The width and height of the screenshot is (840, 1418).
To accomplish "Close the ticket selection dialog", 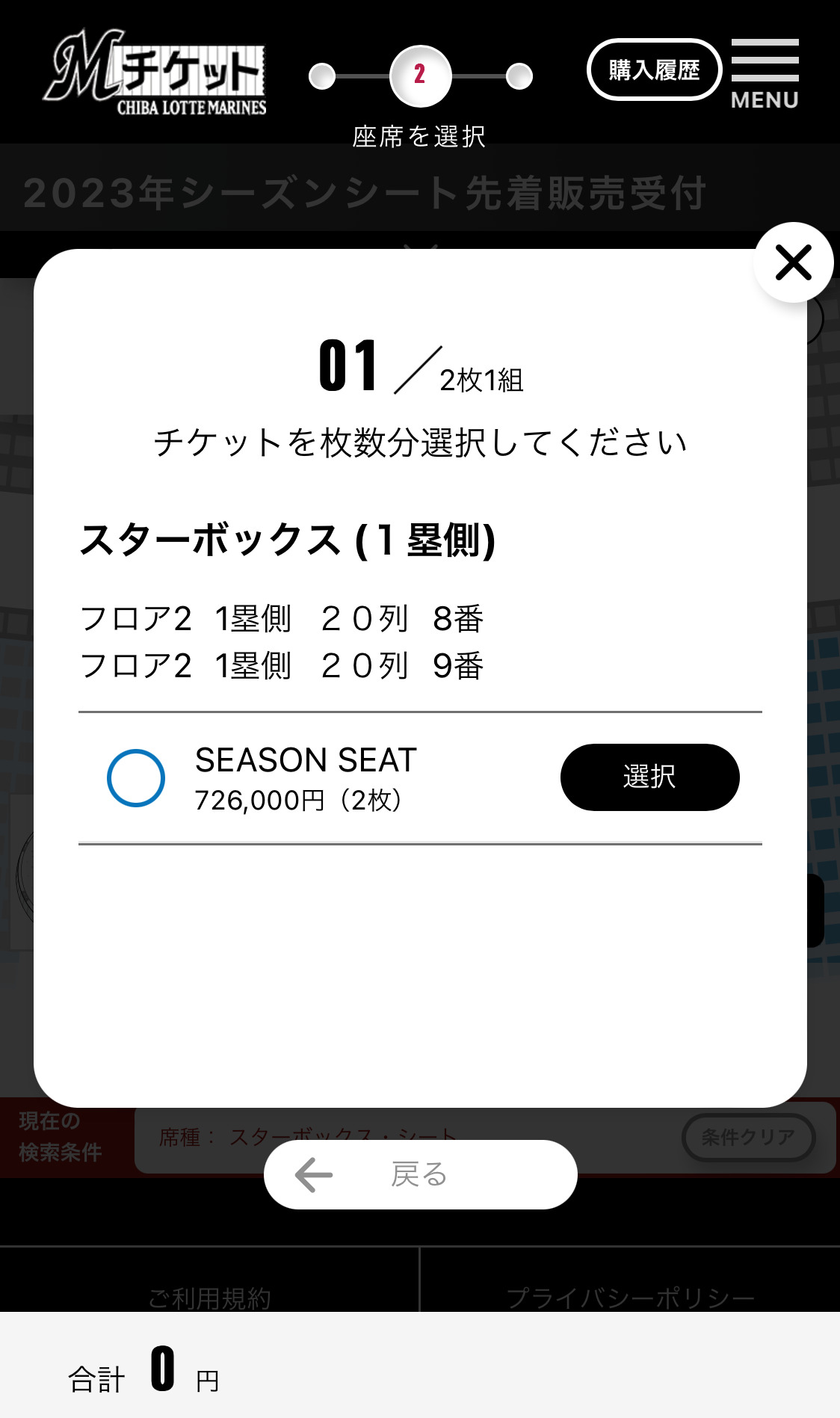I will [x=793, y=262].
